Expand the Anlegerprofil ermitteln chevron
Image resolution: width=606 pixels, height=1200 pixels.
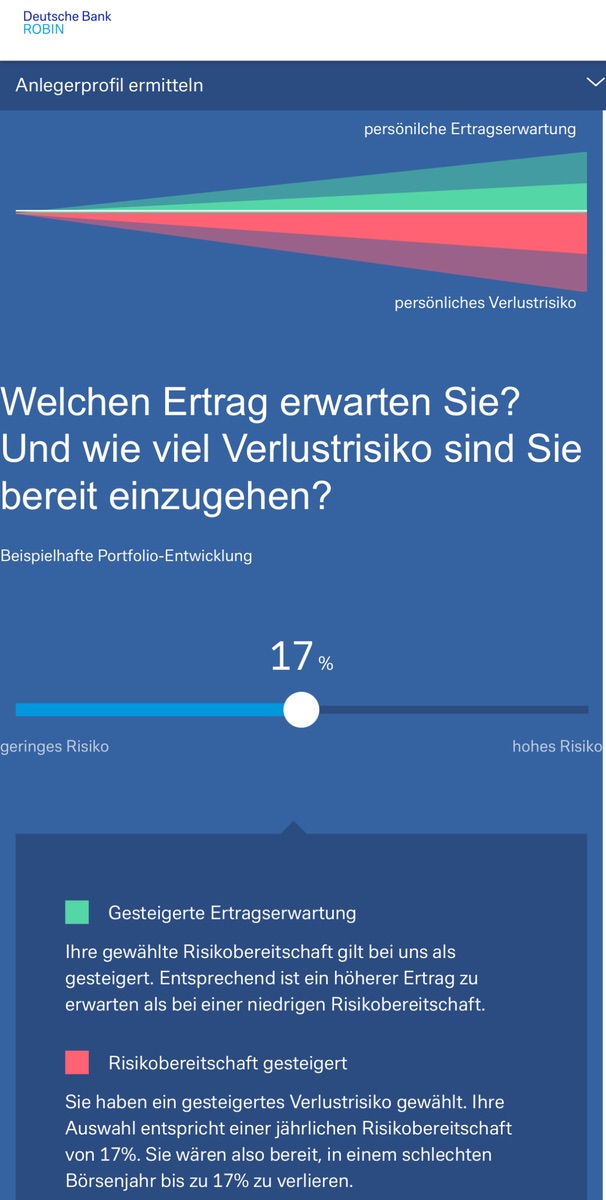[x=595, y=84]
